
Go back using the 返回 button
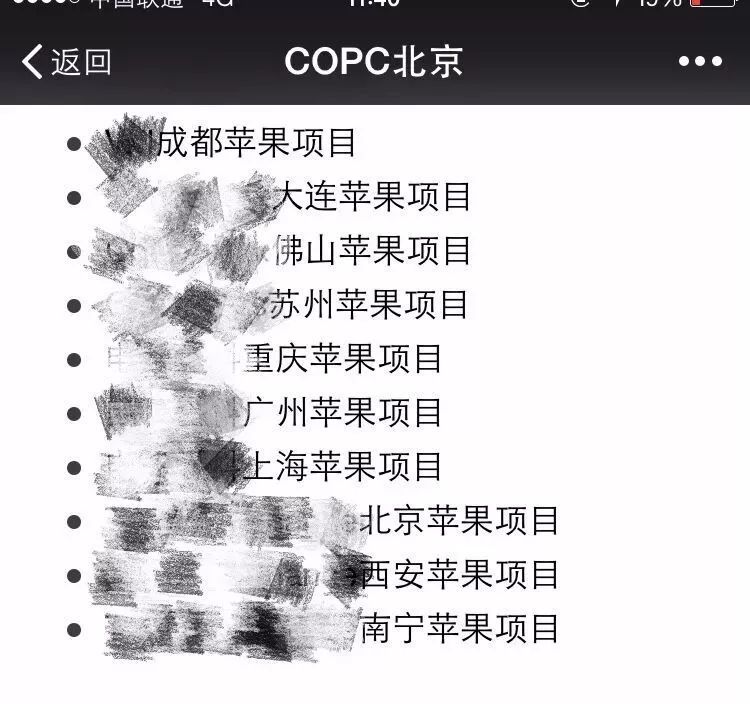tap(66, 62)
